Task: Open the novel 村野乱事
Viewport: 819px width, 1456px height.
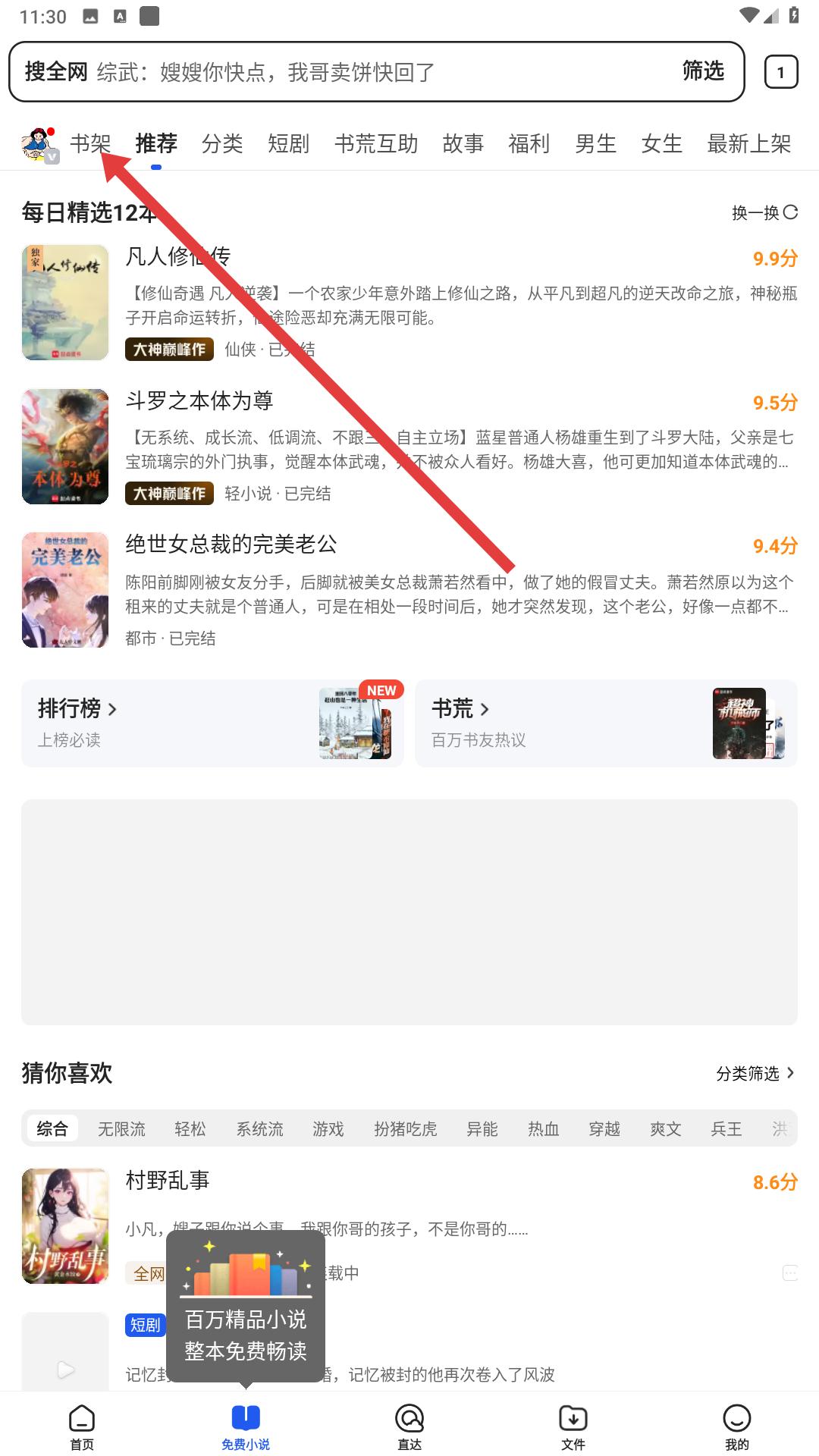Action: [167, 1181]
